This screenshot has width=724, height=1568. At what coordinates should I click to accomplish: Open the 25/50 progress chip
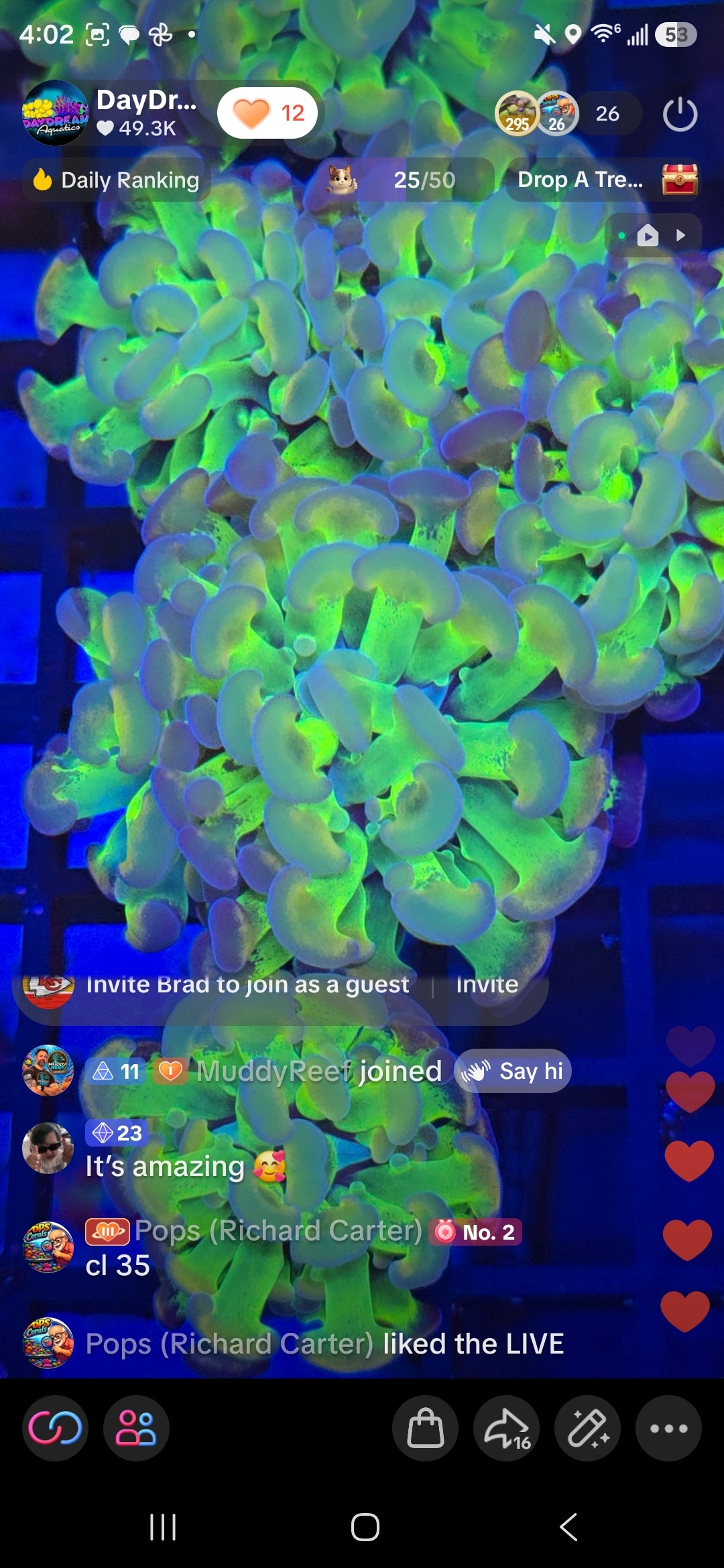pyautogui.click(x=406, y=180)
